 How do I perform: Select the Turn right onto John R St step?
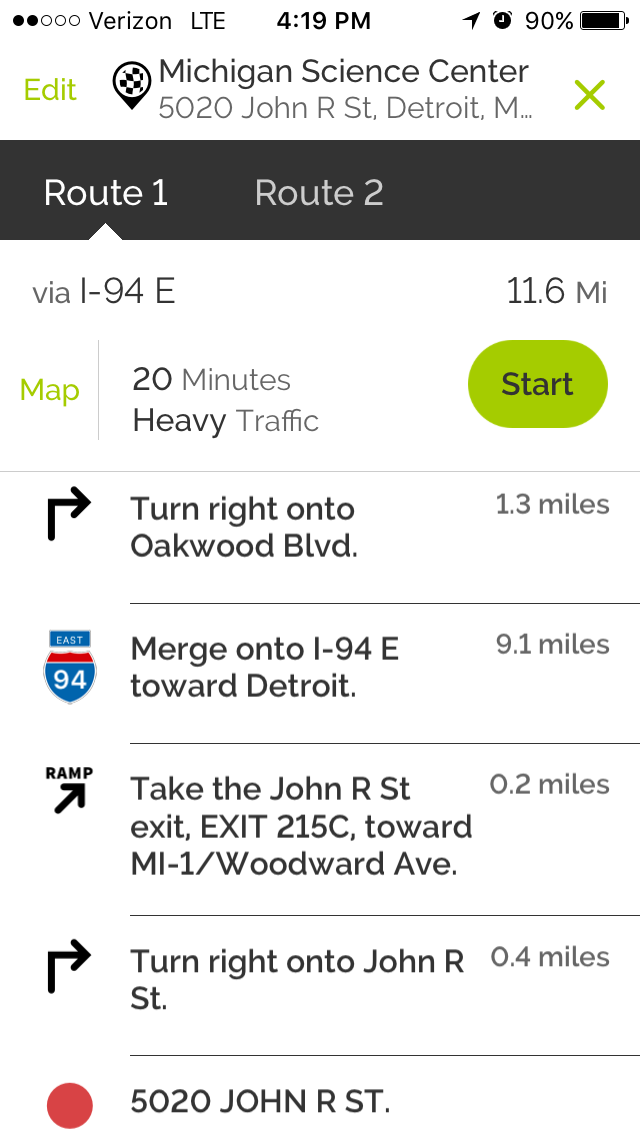pyautogui.click(x=320, y=985)
